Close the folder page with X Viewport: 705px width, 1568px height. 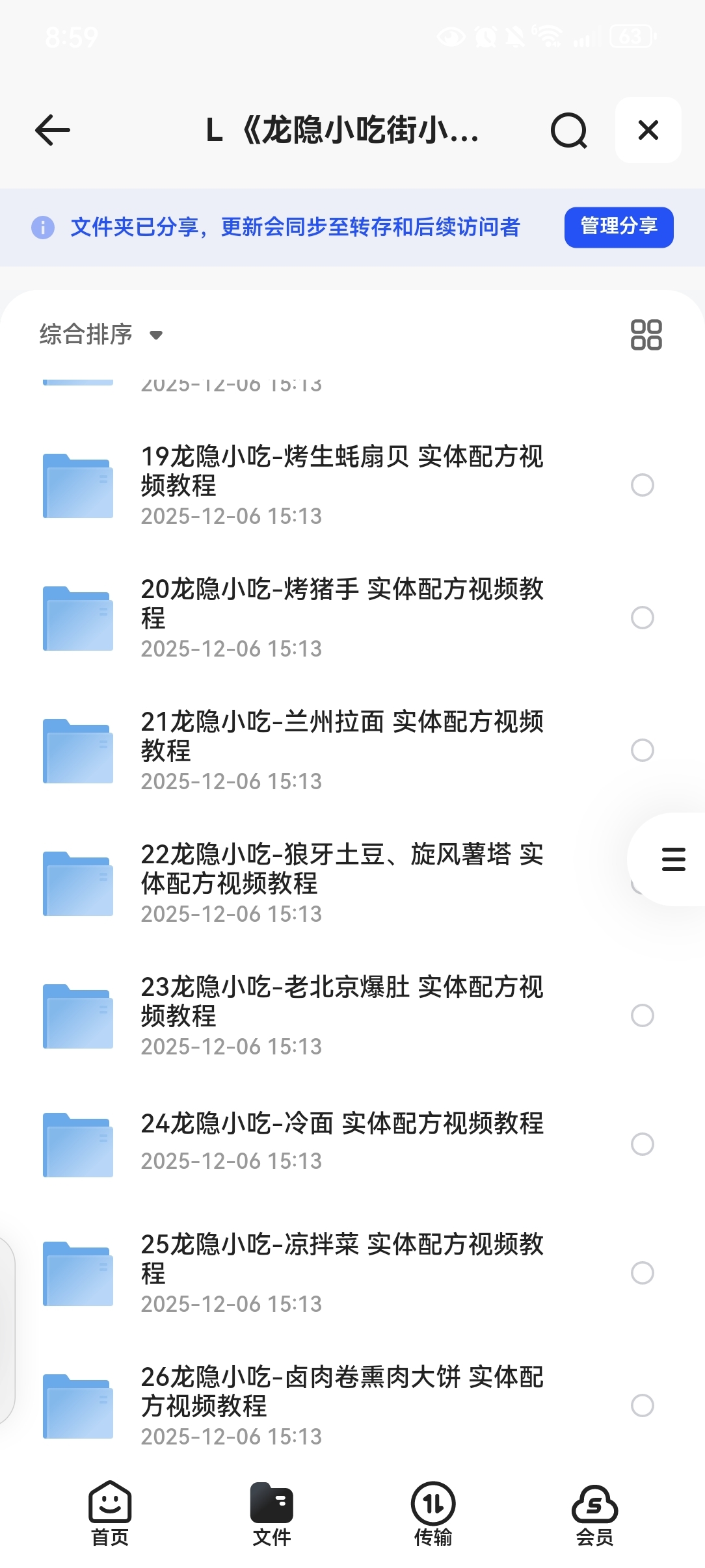[648, 130]
